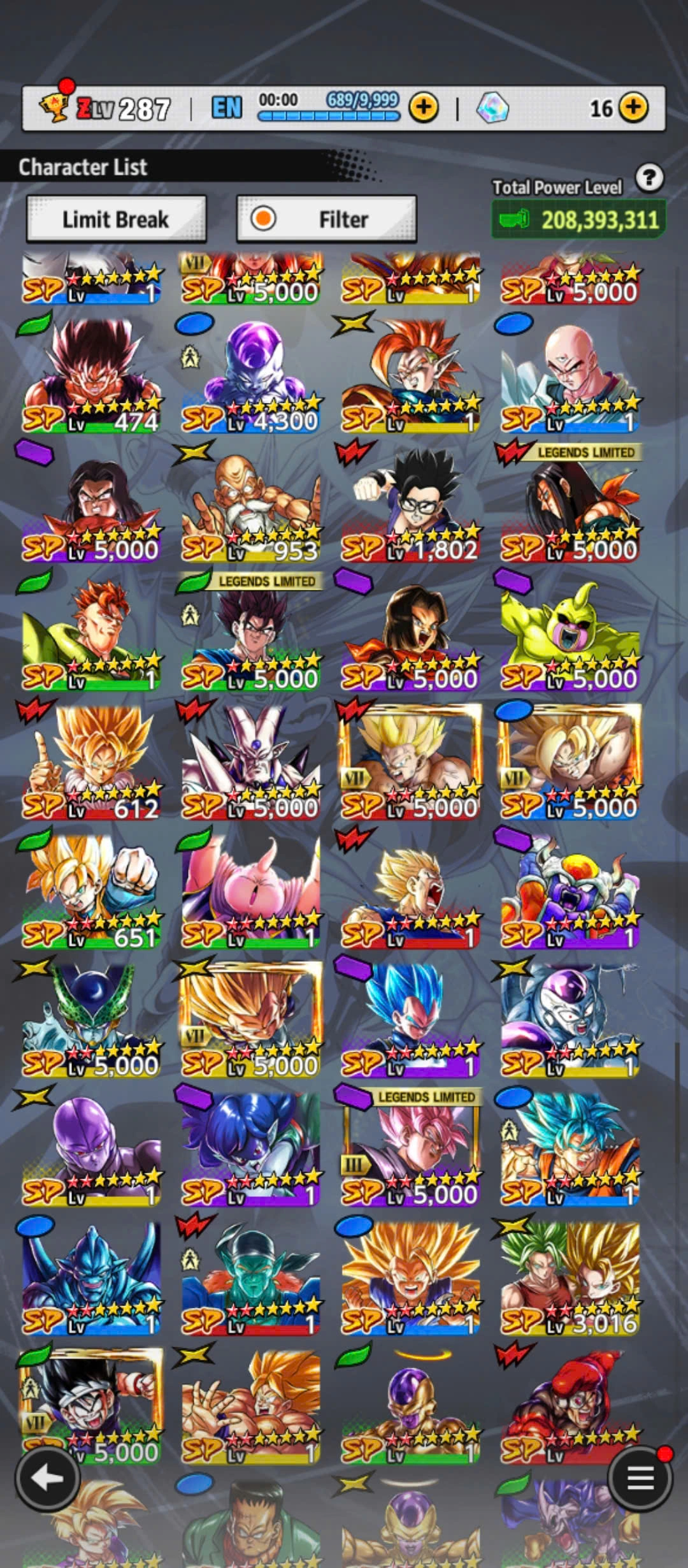Select the character card at level 4,300

click(251, 376)
